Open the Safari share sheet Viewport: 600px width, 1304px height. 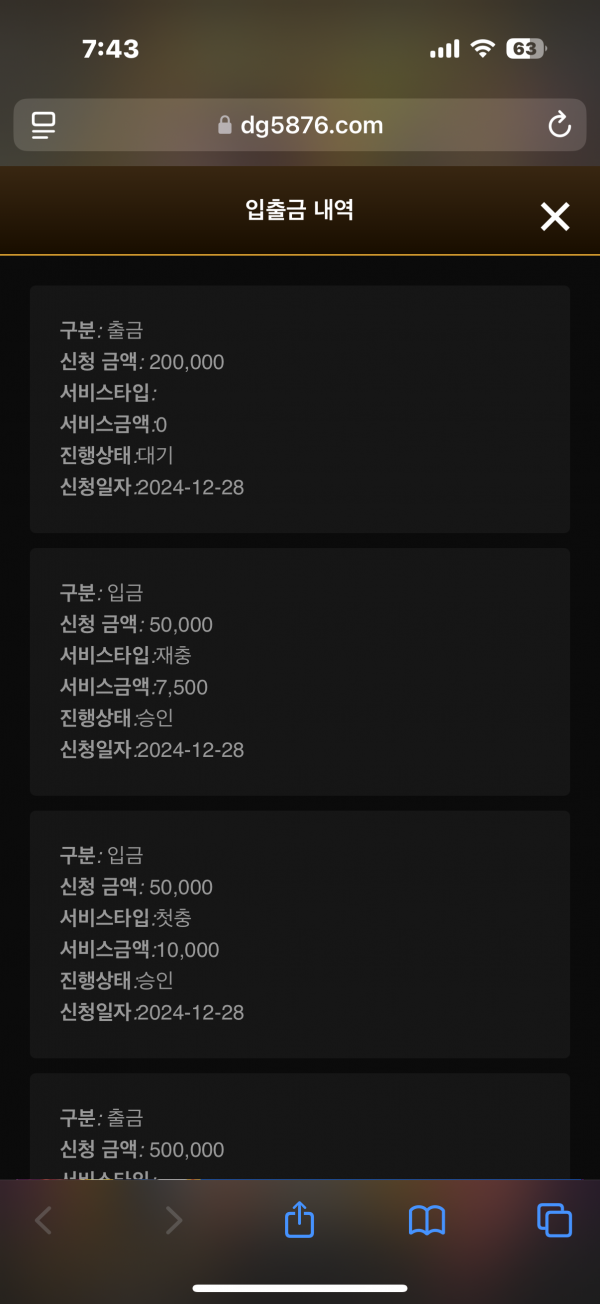pyautogui.click(x=300, y=1219)
